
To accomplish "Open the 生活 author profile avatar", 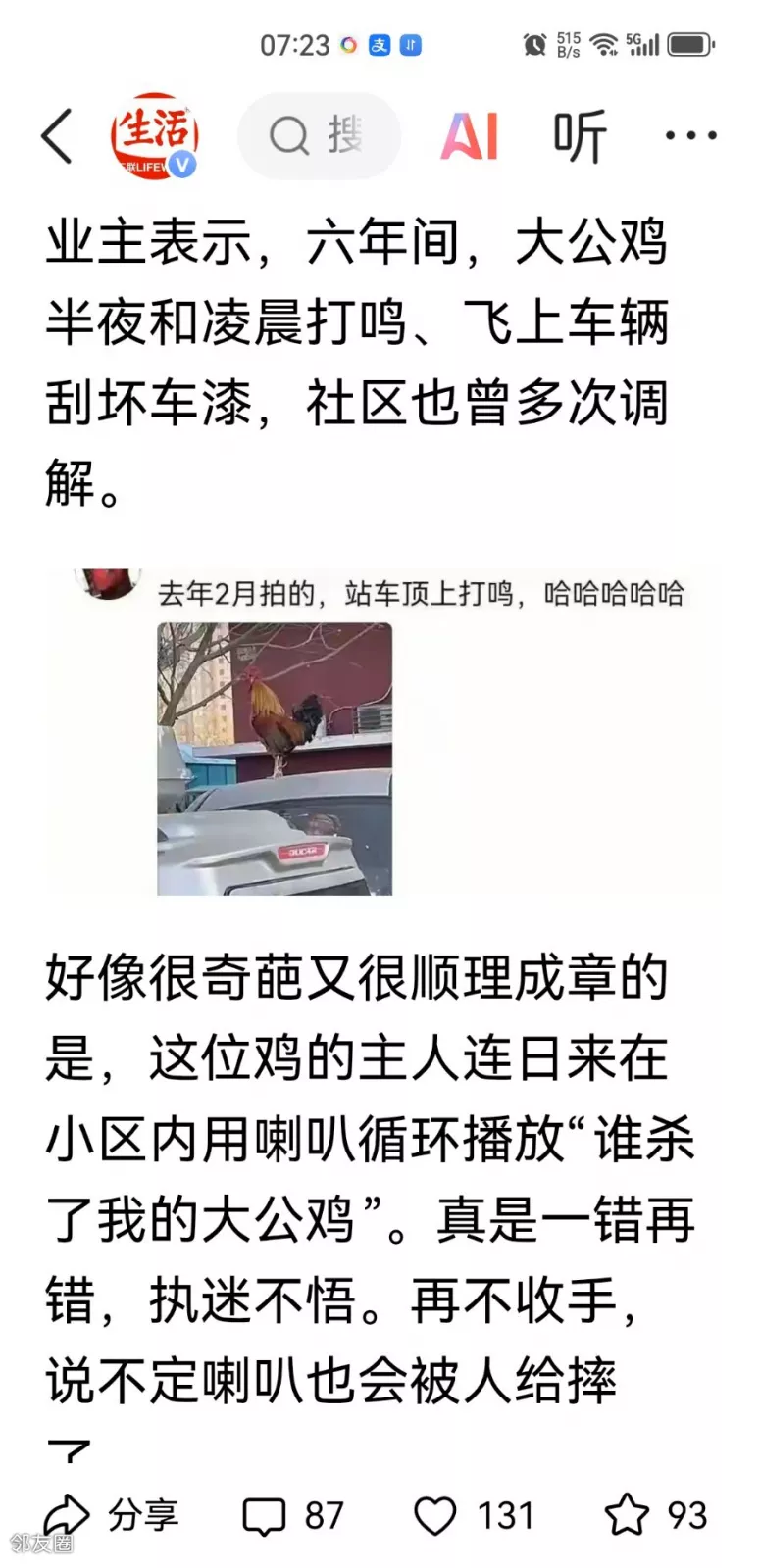I will click(x=154, y=135).
